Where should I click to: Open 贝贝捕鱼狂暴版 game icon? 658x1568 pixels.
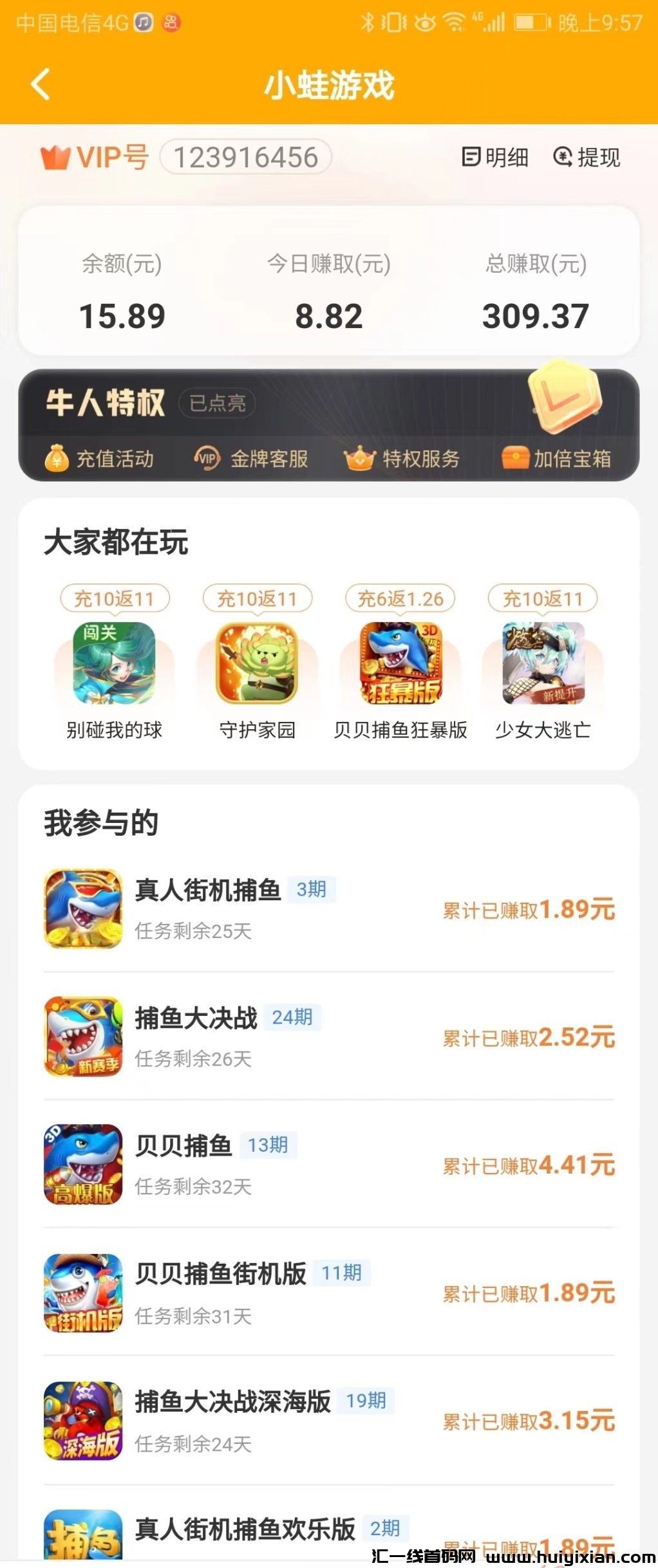[x=400, y=666]
